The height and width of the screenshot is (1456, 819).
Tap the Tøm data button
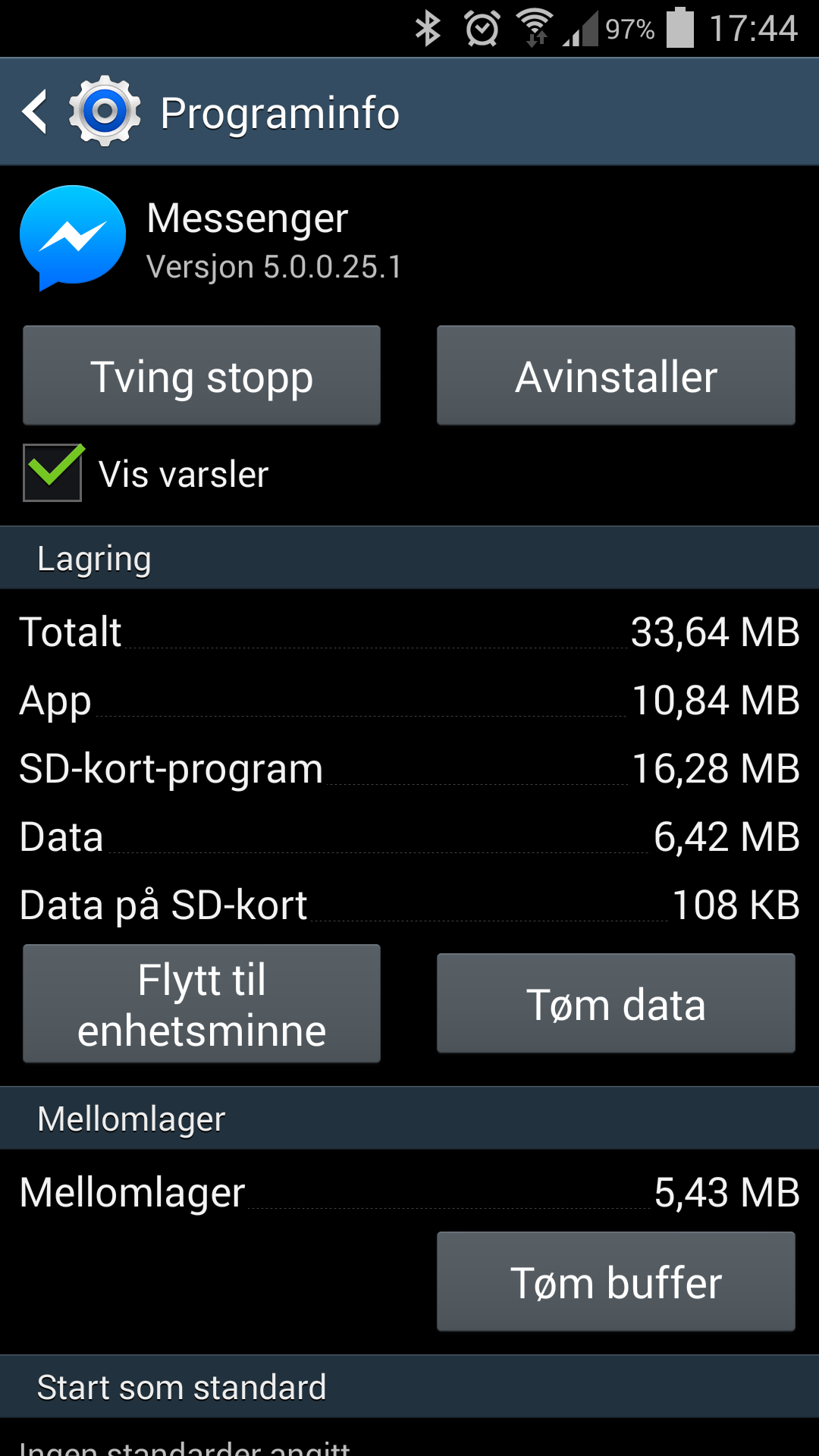[x=616, y=1003]
